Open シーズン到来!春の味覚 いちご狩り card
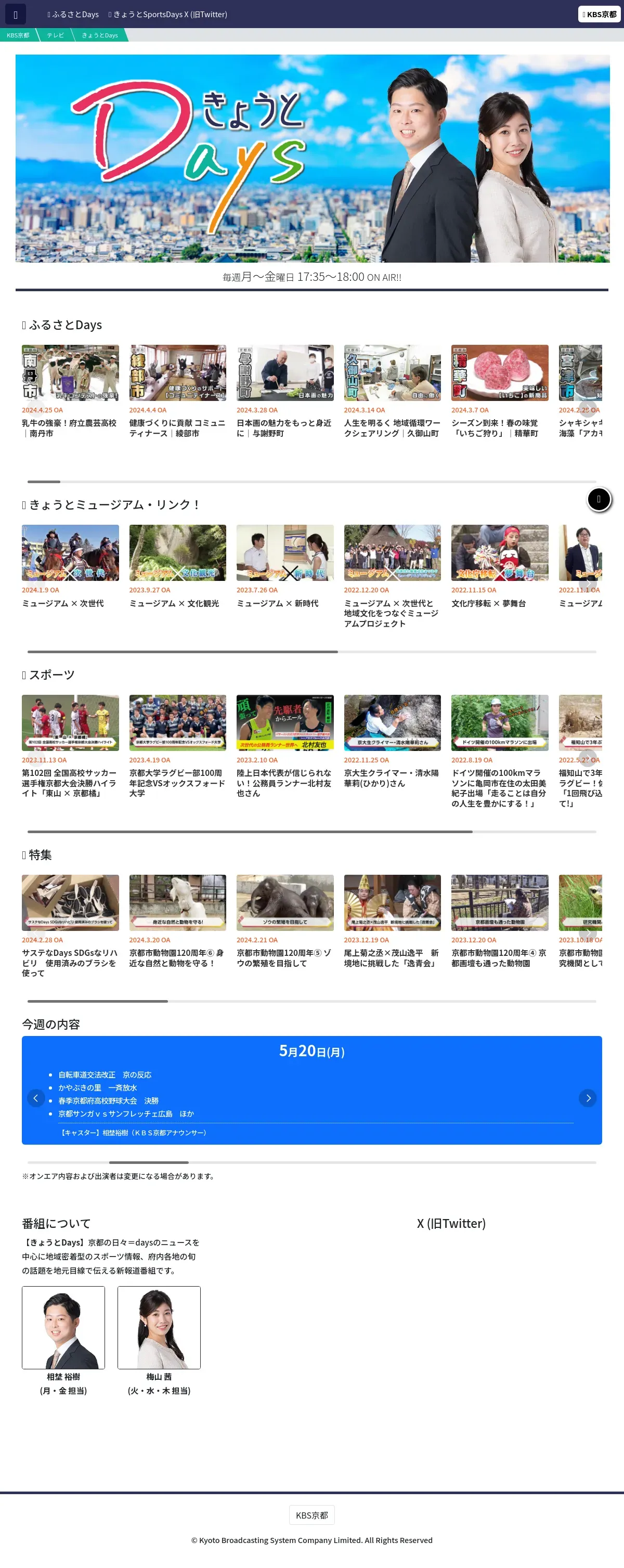The width and height of the screenshot is (624, 1568). (499, 392)
